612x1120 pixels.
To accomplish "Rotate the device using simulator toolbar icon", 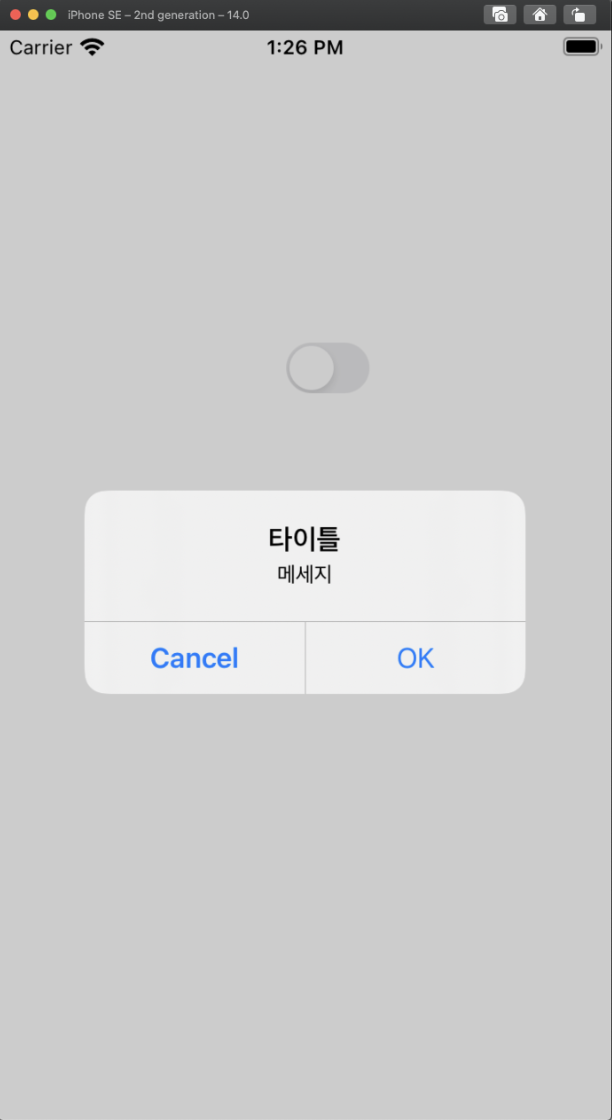I will [x=580, y=14].
